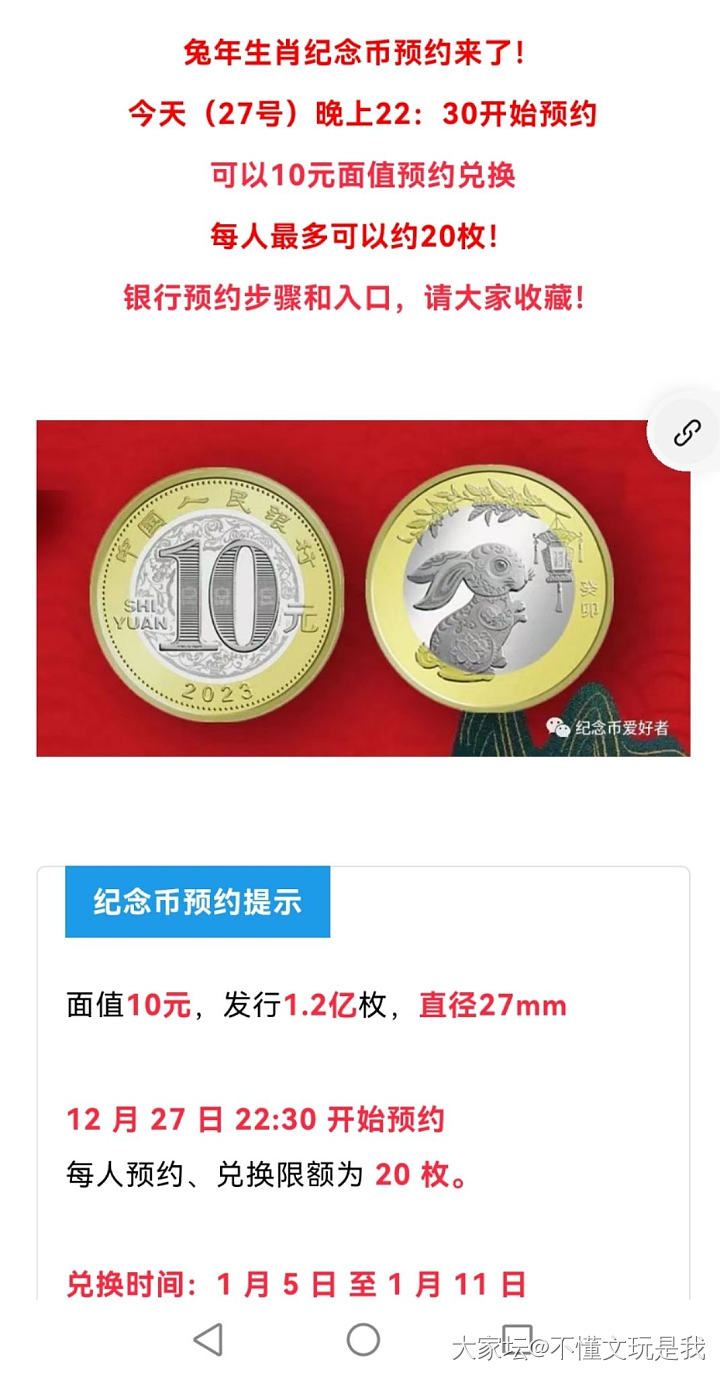Open the rabbit commemorative coin image
The height and width of the screenshot is (1377, 720).
(362, 587)
